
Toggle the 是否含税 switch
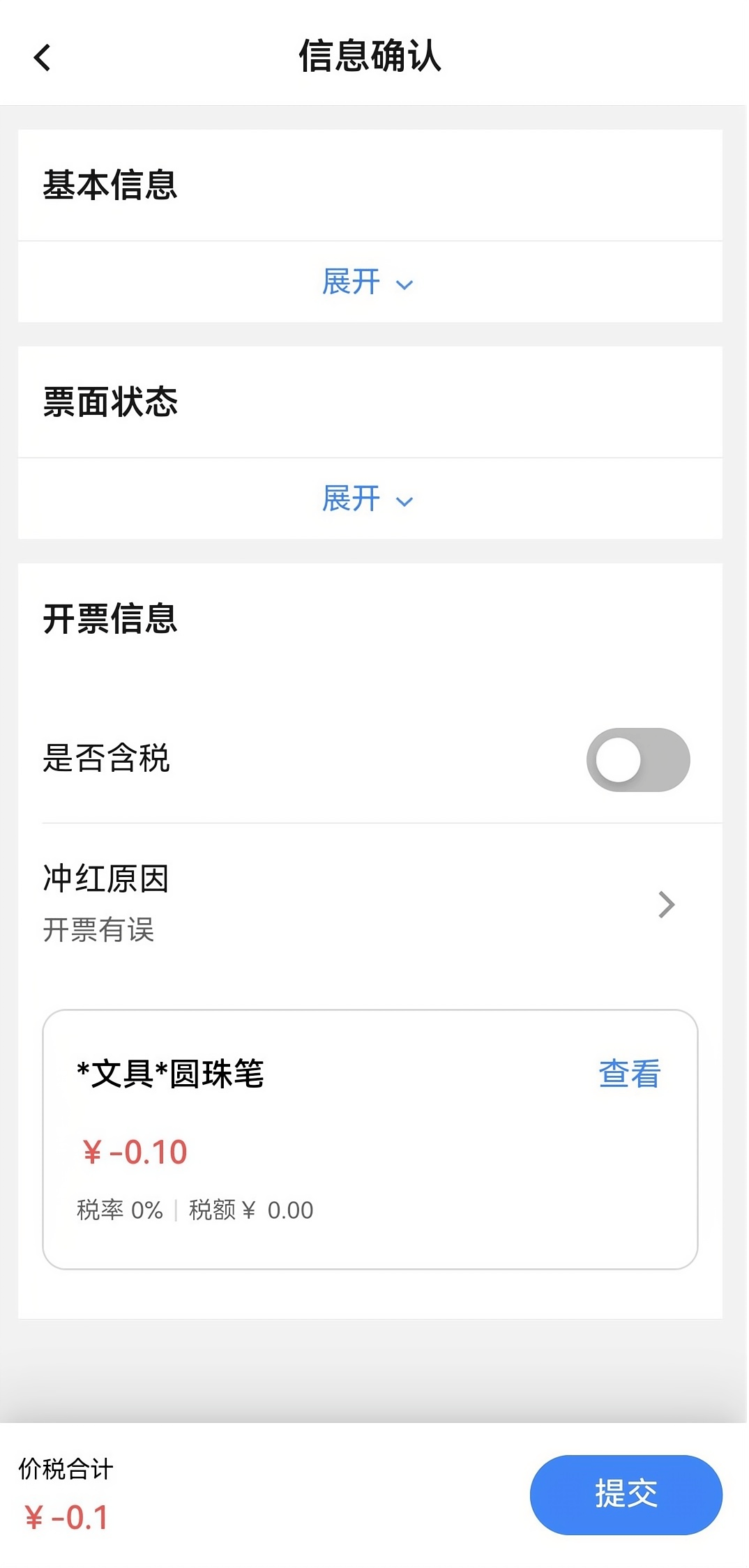point(637,760)
